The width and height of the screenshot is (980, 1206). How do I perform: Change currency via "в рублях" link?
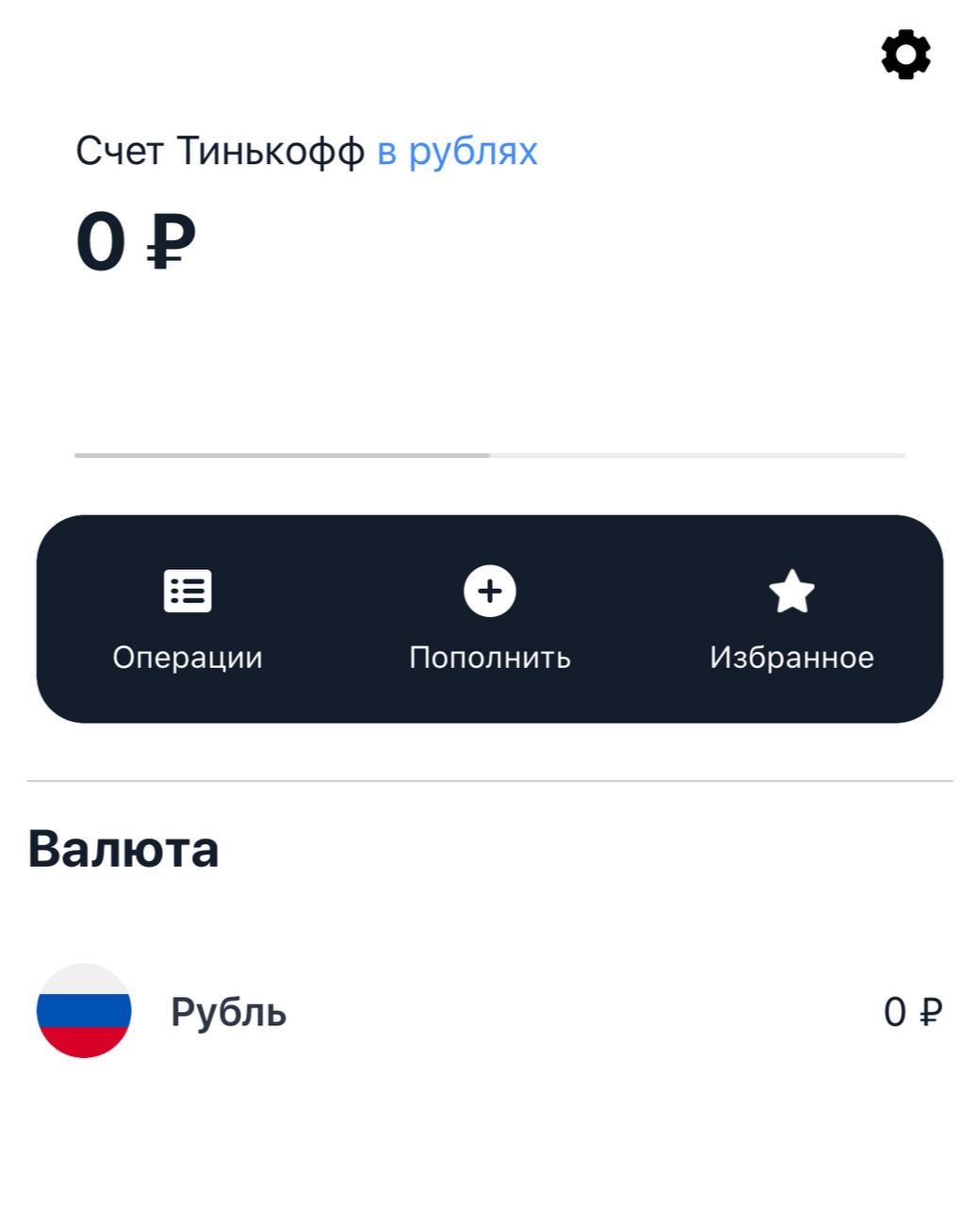[457, 152]
